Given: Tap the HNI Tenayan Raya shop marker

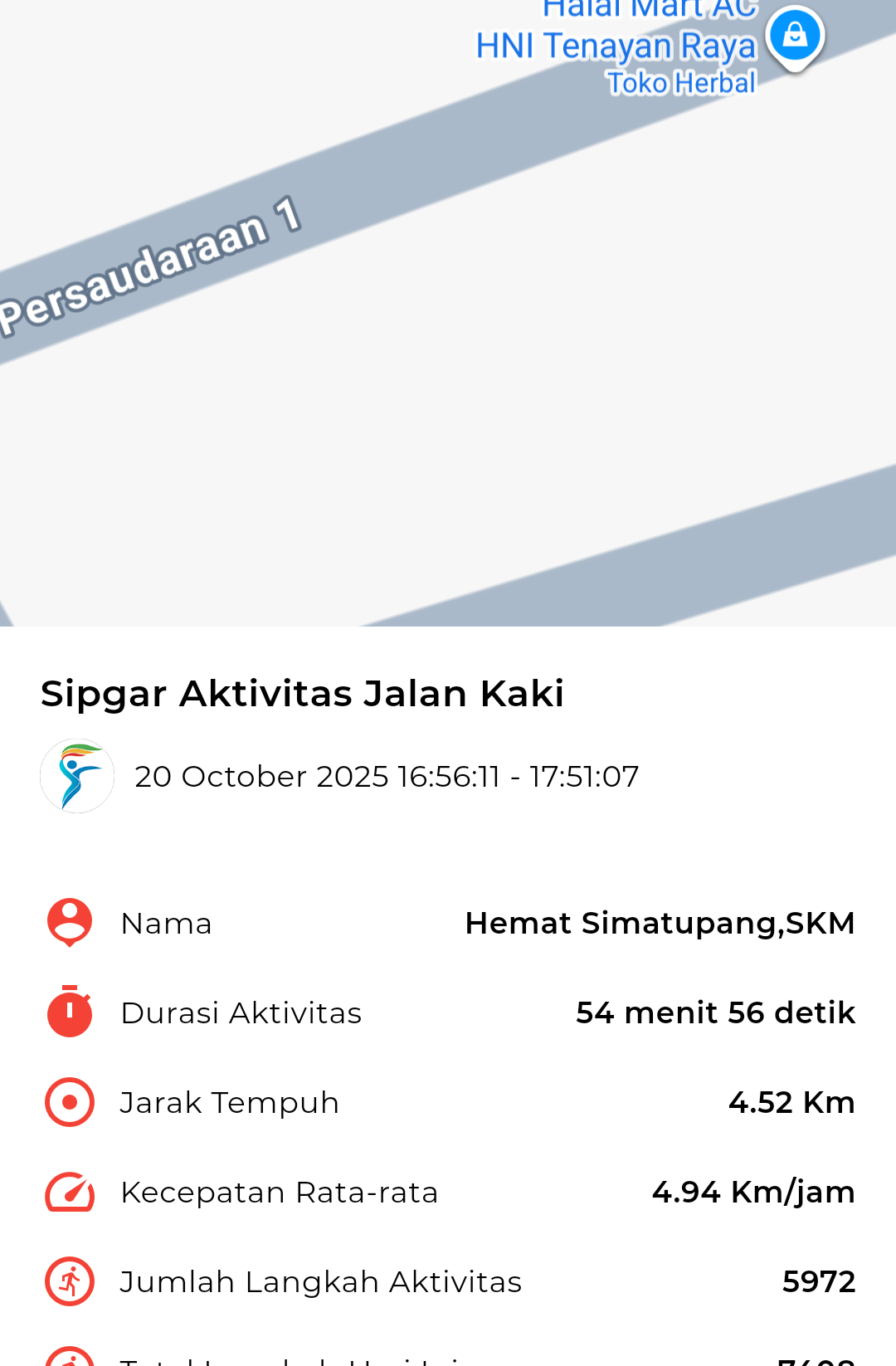Looking at the screenshot, I should click(x=794, y=36).
